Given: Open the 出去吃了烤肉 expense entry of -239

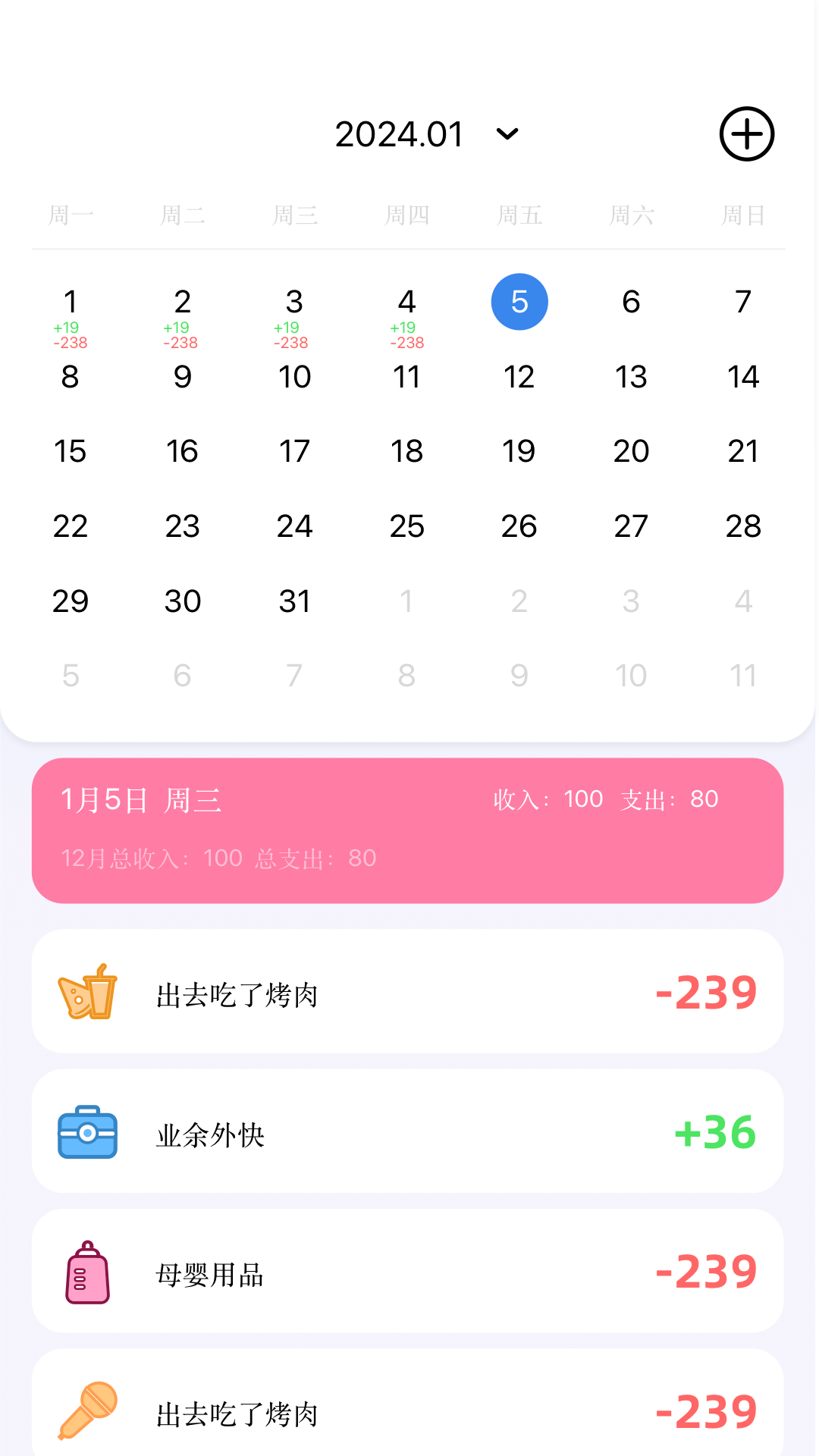Looking at the screenshot, I should click(x=409, y=991).
